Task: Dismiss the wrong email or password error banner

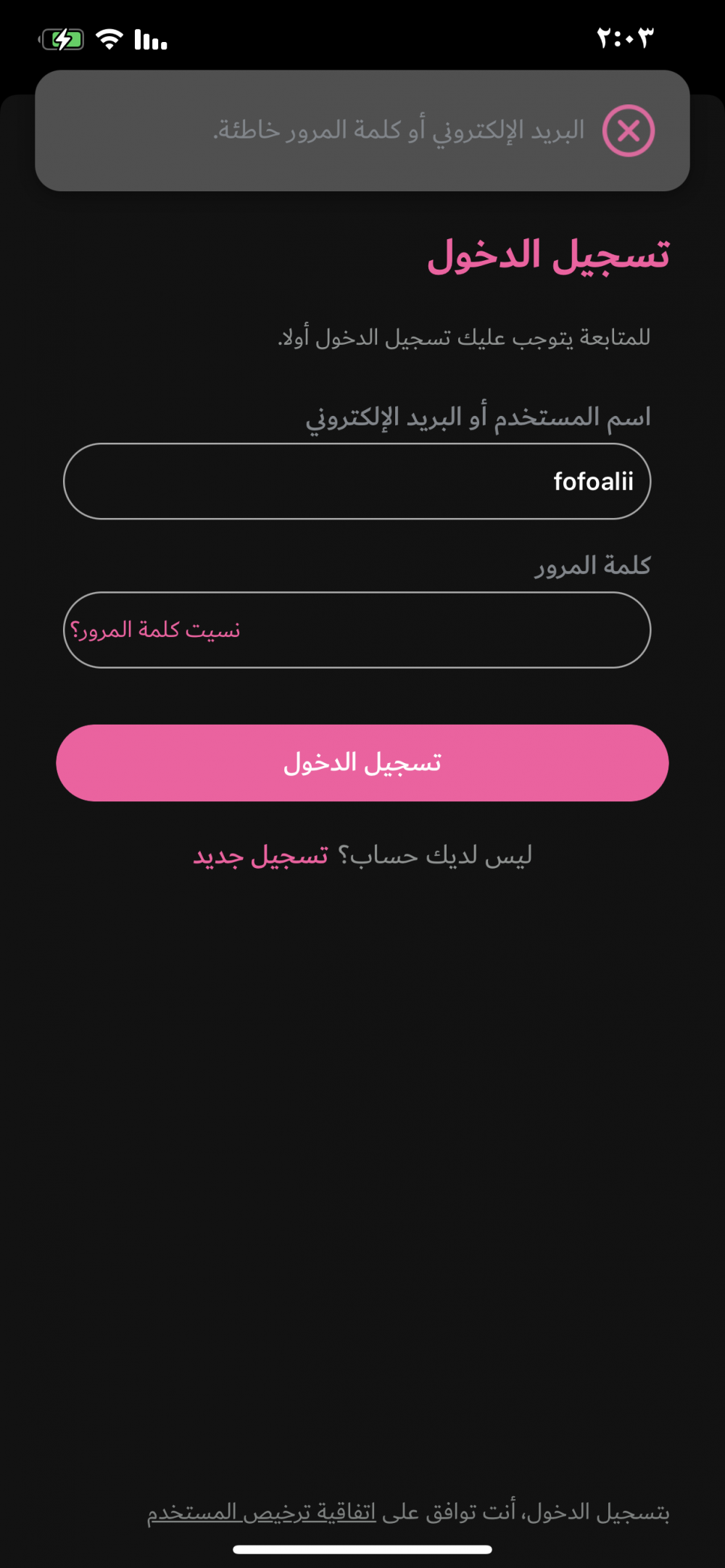Action: (x=629, y=130)
